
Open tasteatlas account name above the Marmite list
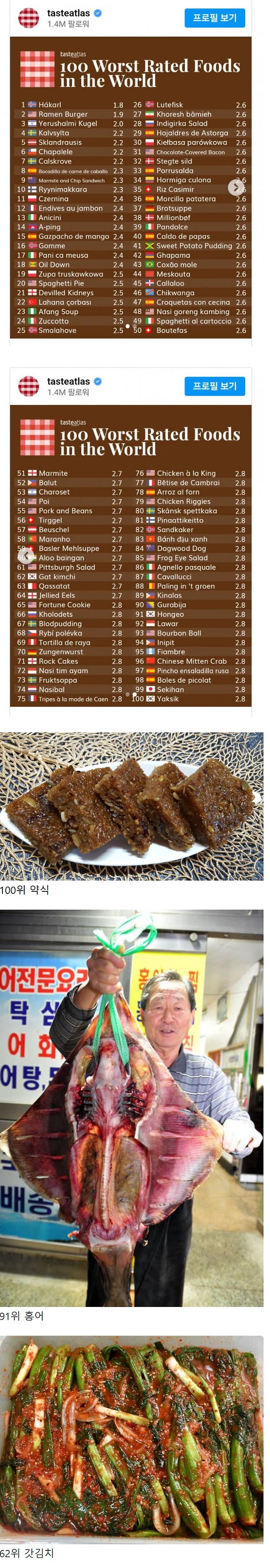(68, 381)
